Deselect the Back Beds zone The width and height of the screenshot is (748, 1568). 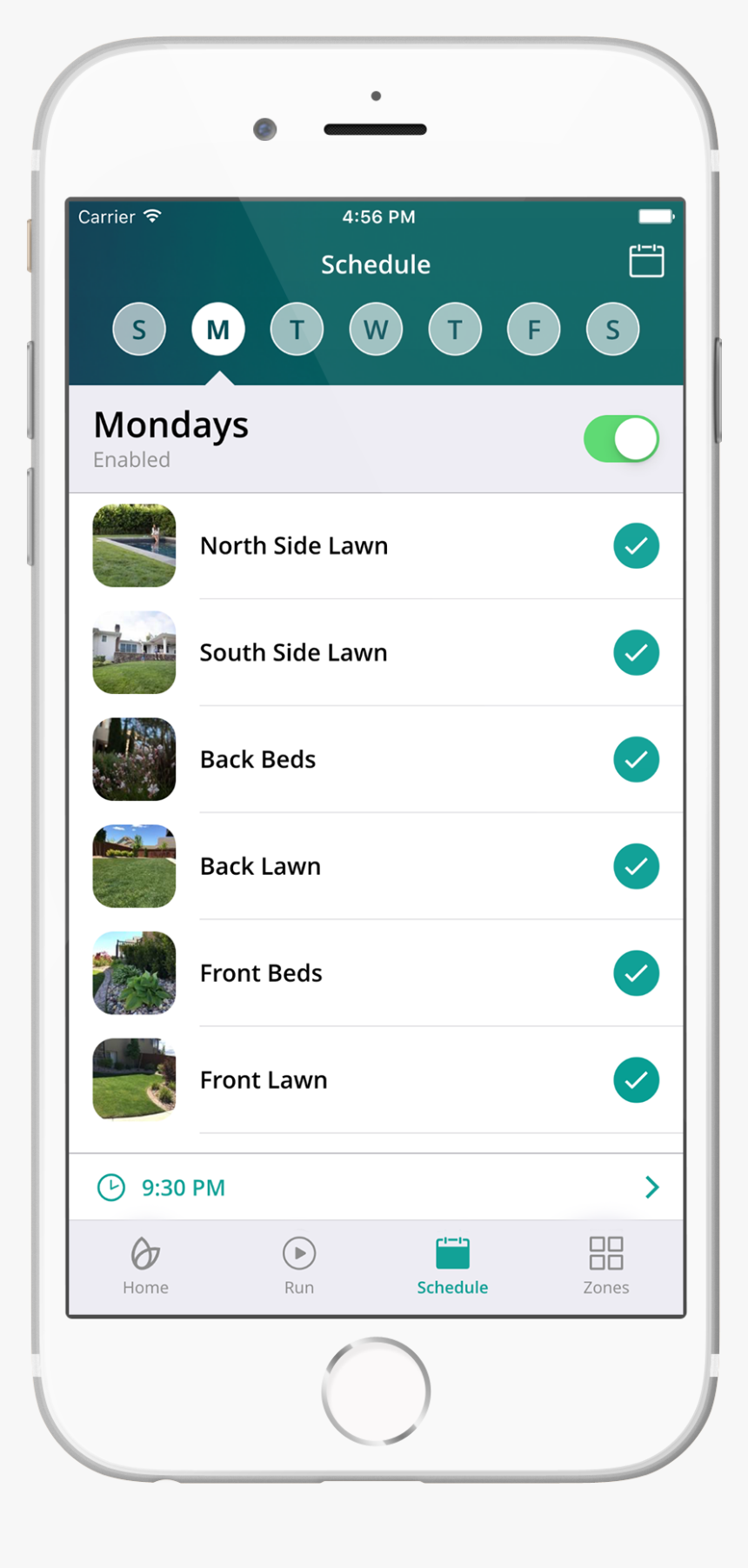(636, 759)
